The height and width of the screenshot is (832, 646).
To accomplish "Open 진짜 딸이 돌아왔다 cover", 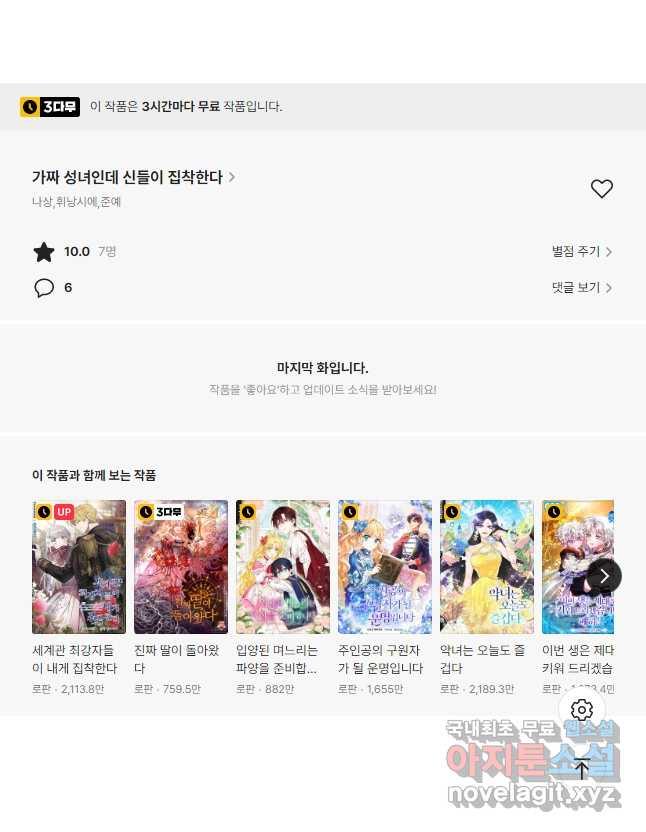I will (x=181, y=567).
